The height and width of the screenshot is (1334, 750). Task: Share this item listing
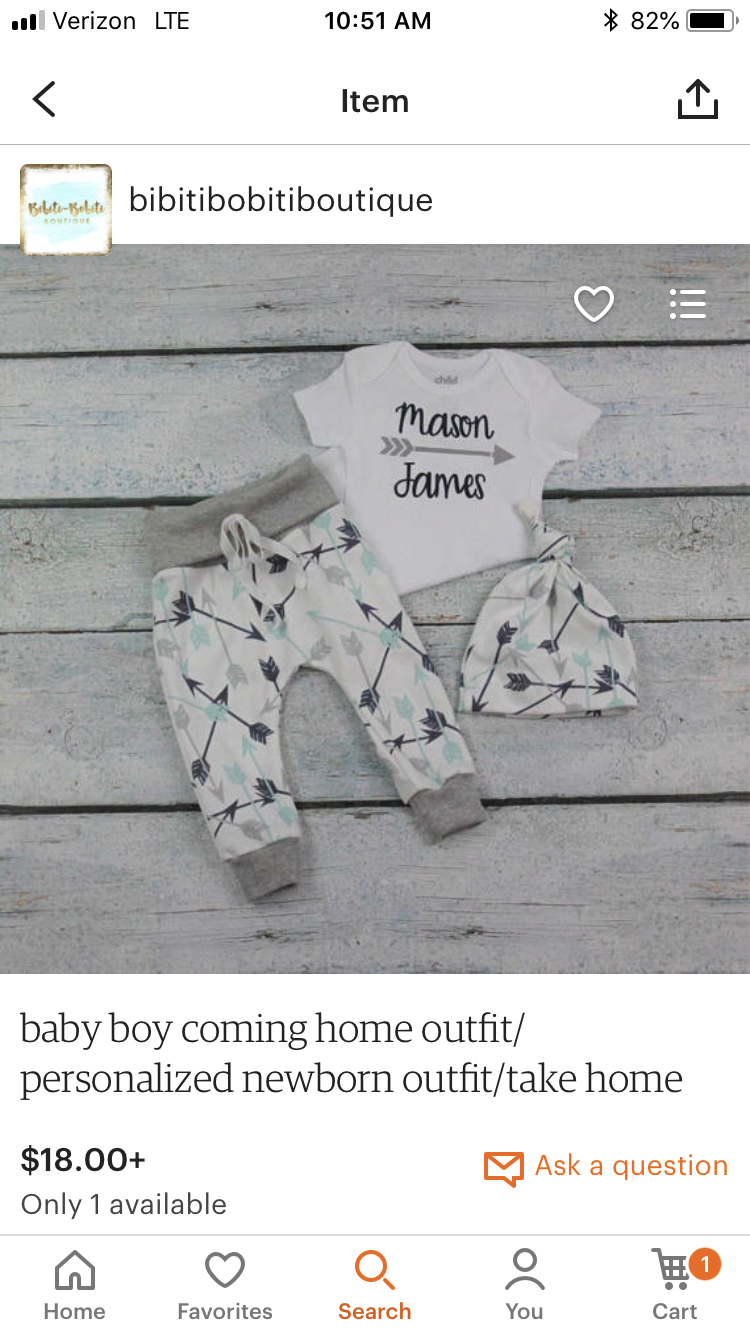[x=697, y=100]
